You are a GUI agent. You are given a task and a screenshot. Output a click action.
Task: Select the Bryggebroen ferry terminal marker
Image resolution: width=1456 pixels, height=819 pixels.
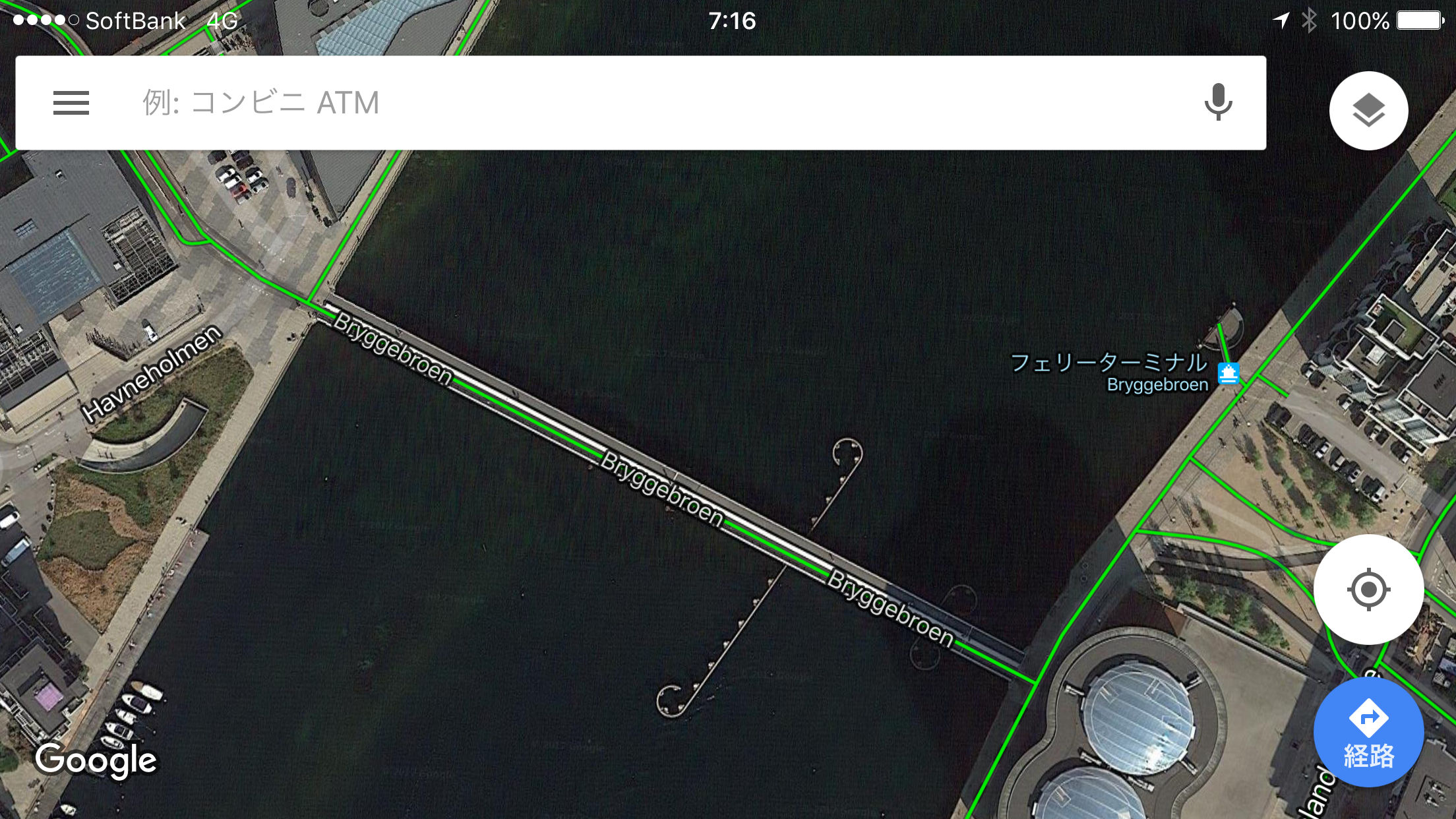[x=1228, y=374]
